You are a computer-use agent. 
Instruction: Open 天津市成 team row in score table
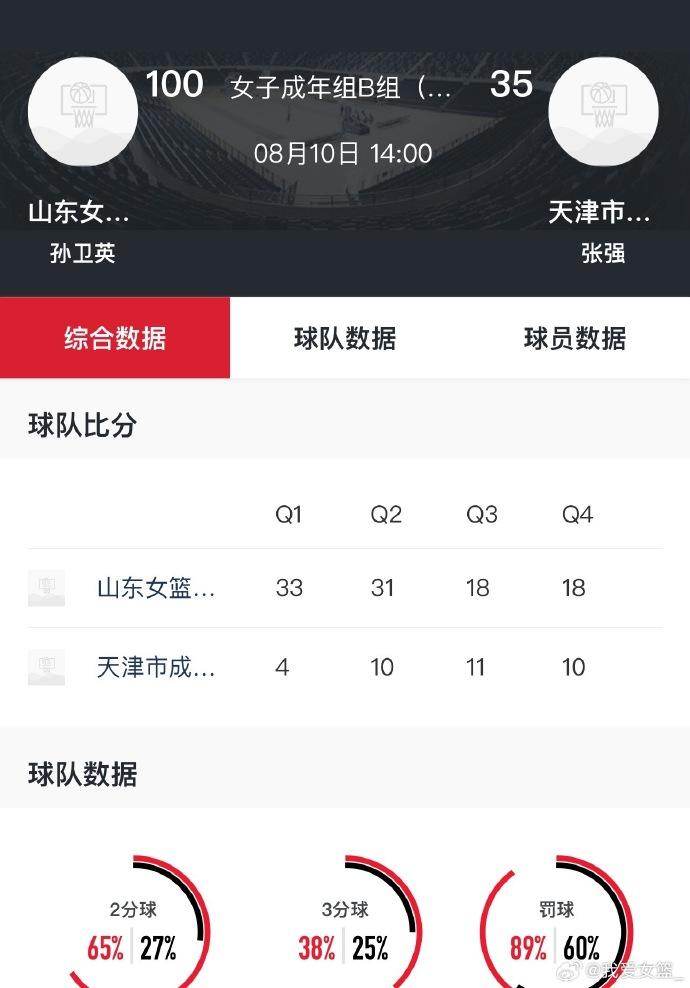pyautogui.click(x=156, y=667)
